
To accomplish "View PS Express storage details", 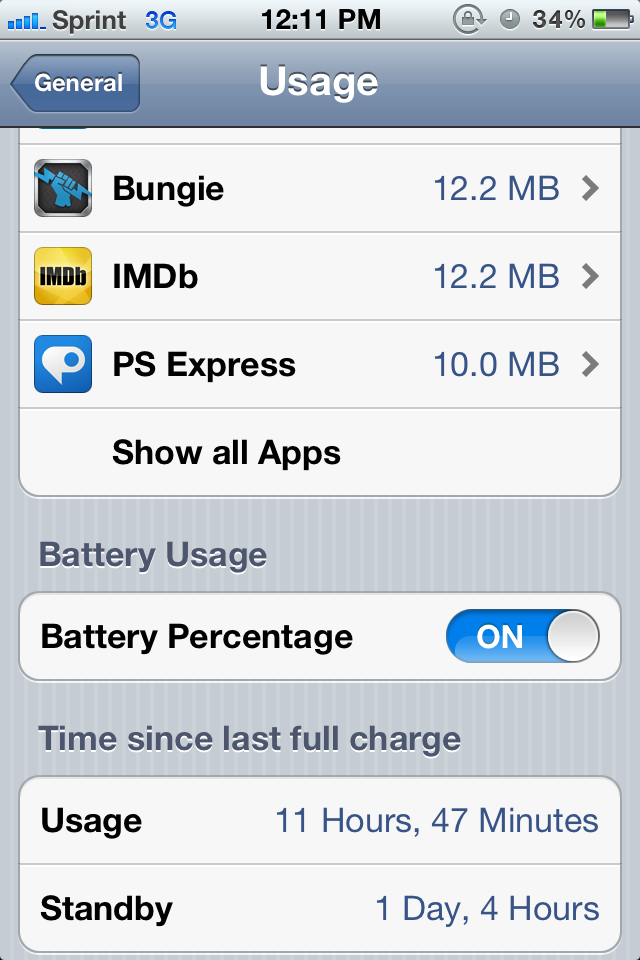I will 320,364.
